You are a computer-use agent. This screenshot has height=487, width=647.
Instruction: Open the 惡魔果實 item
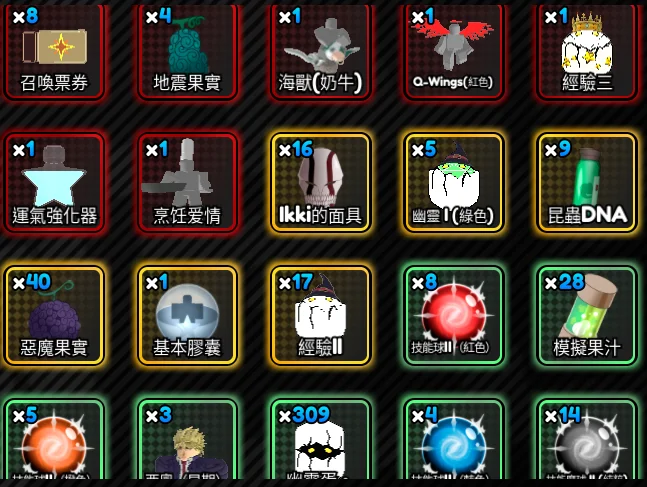click(52, 315)
